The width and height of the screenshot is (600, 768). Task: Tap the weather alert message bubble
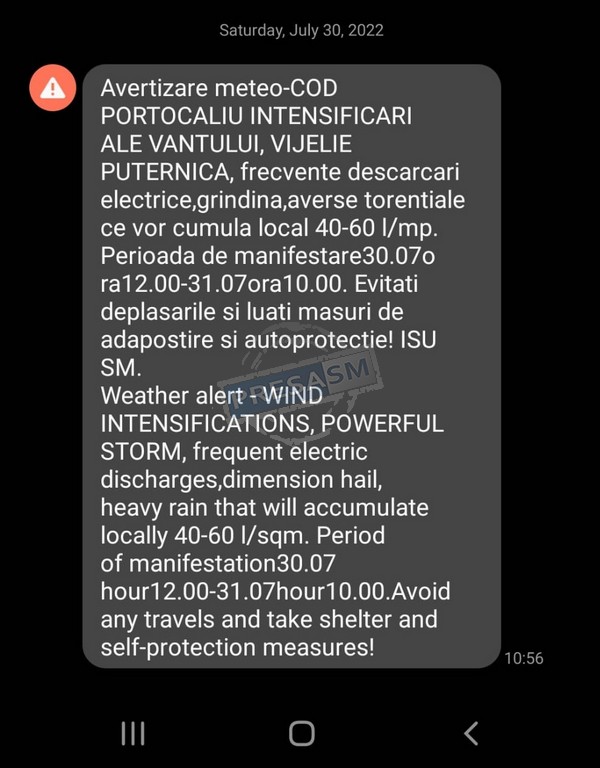point(290,366)
